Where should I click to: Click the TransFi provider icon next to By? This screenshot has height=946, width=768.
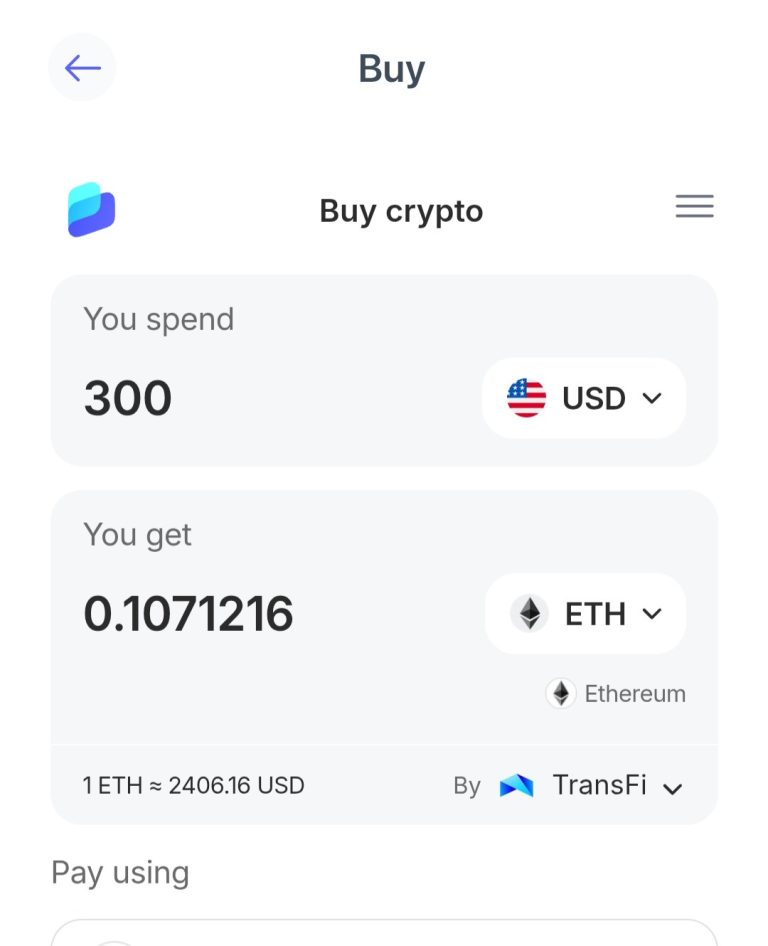[516, 786]
